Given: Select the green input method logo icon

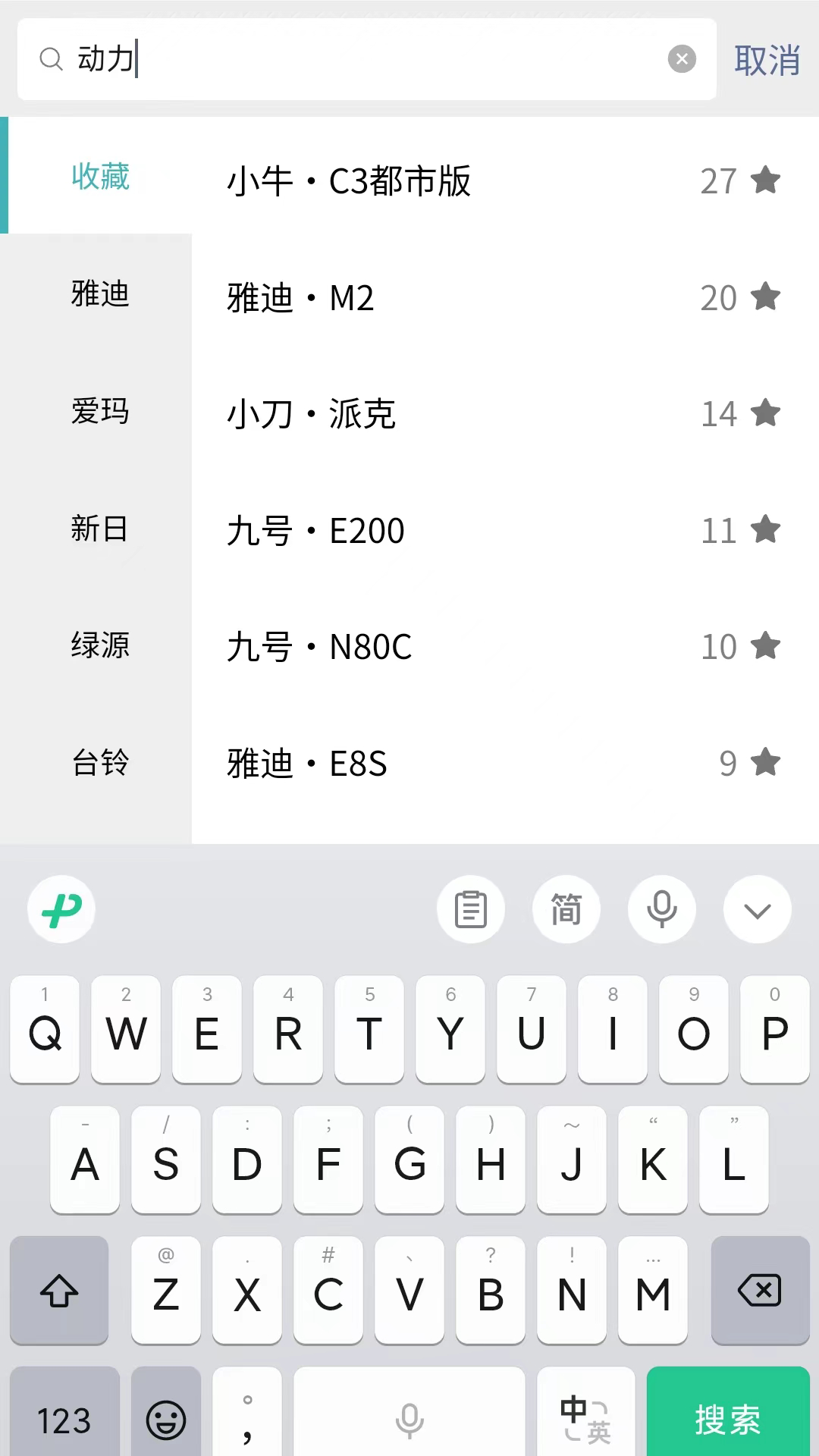Looking at the screenshot, I should [61, 909].
